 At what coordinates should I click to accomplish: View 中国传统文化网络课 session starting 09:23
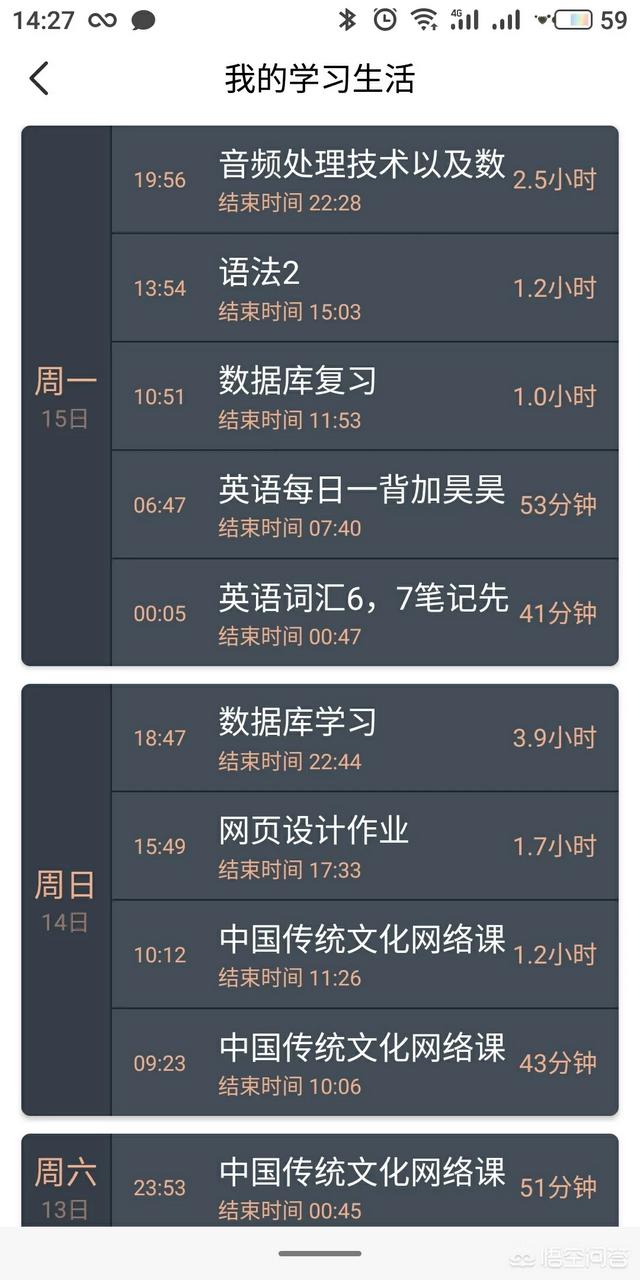pyautogui.click(x=364, y=1062)
